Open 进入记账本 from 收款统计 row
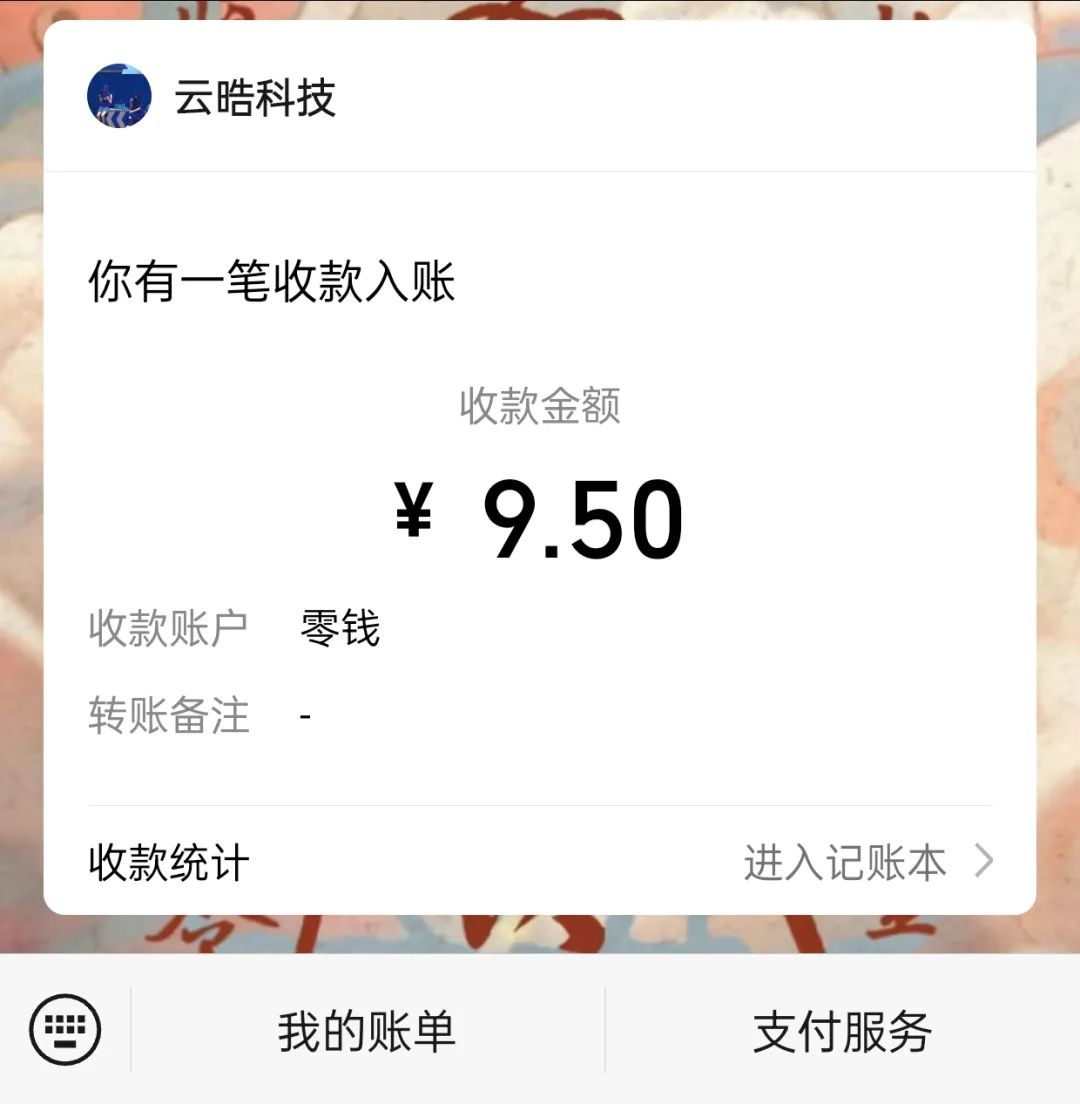 [866, 862]
